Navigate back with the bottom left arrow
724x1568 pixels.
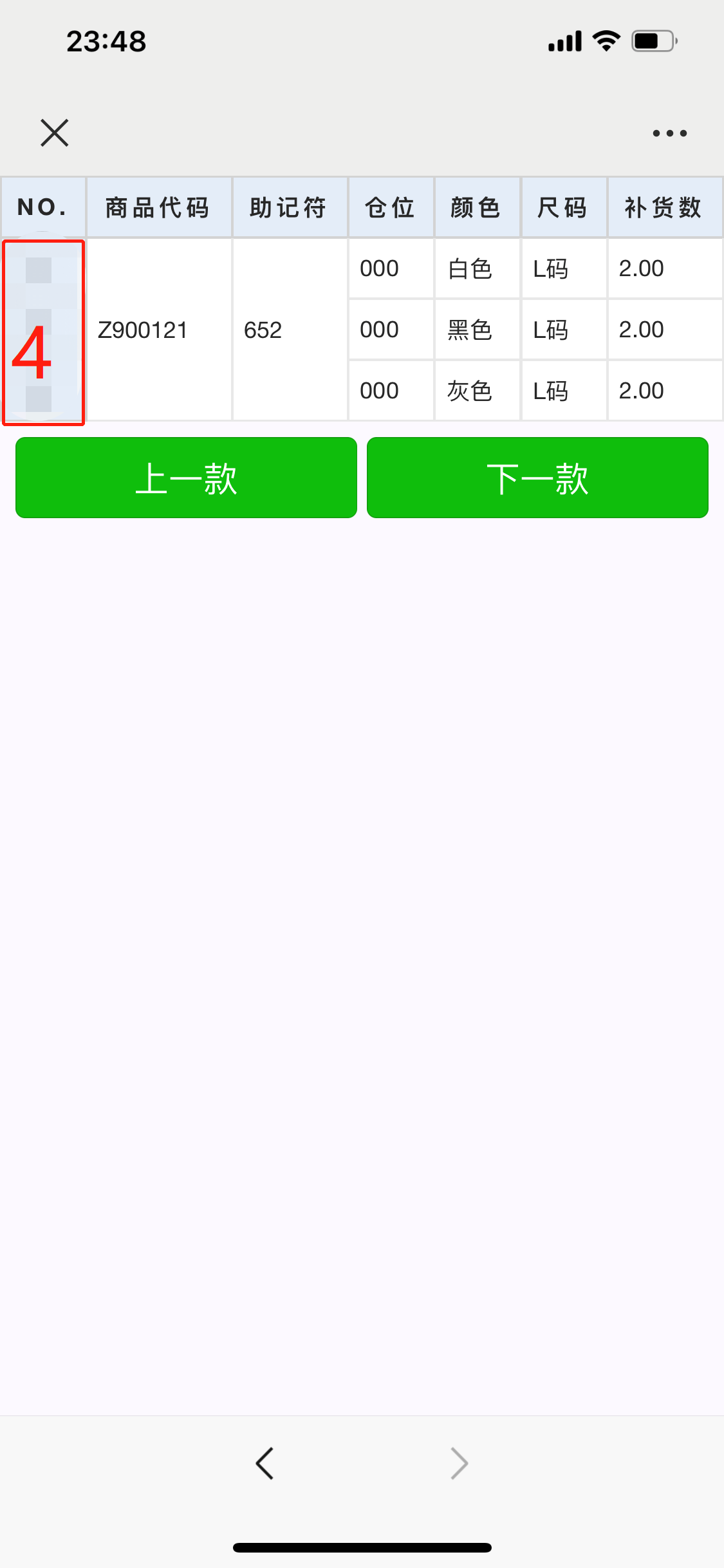coord(265,1463)
